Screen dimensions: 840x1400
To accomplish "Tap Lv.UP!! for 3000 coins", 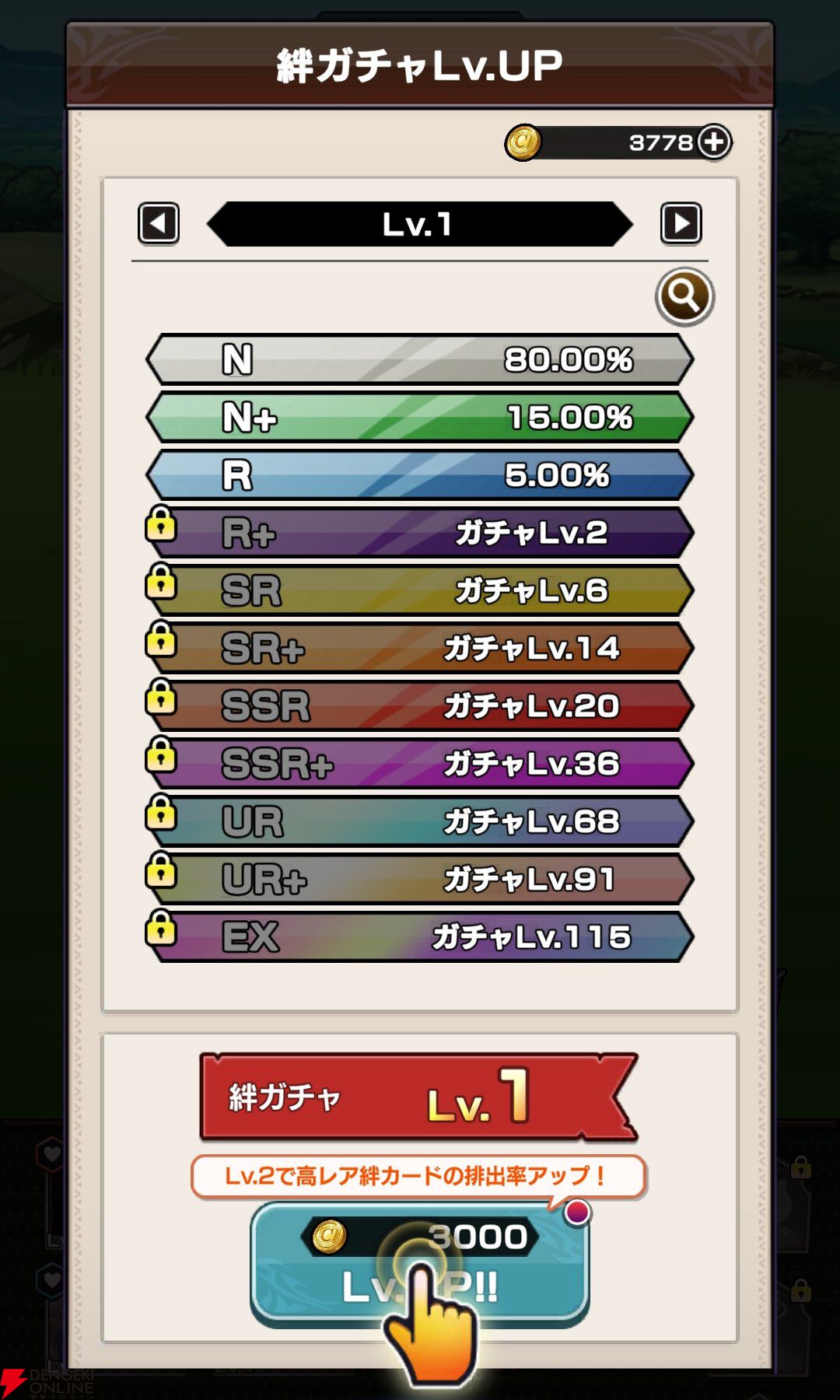I will (420, 1264).
